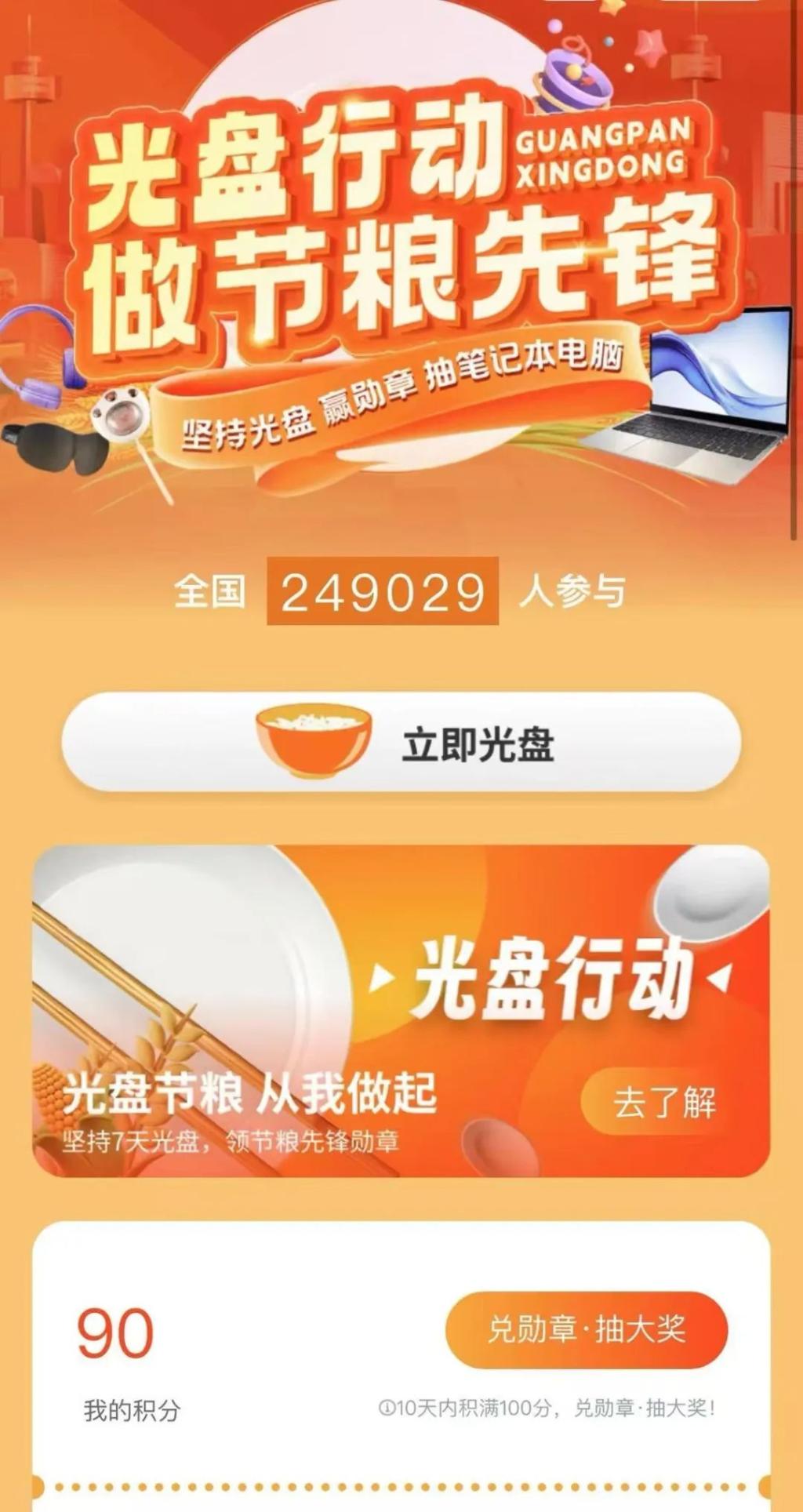This screenshot has width=803, height=1512.
Task: Open 去了解 on the 光盘行动 banner
Action: pos(663,1102)
